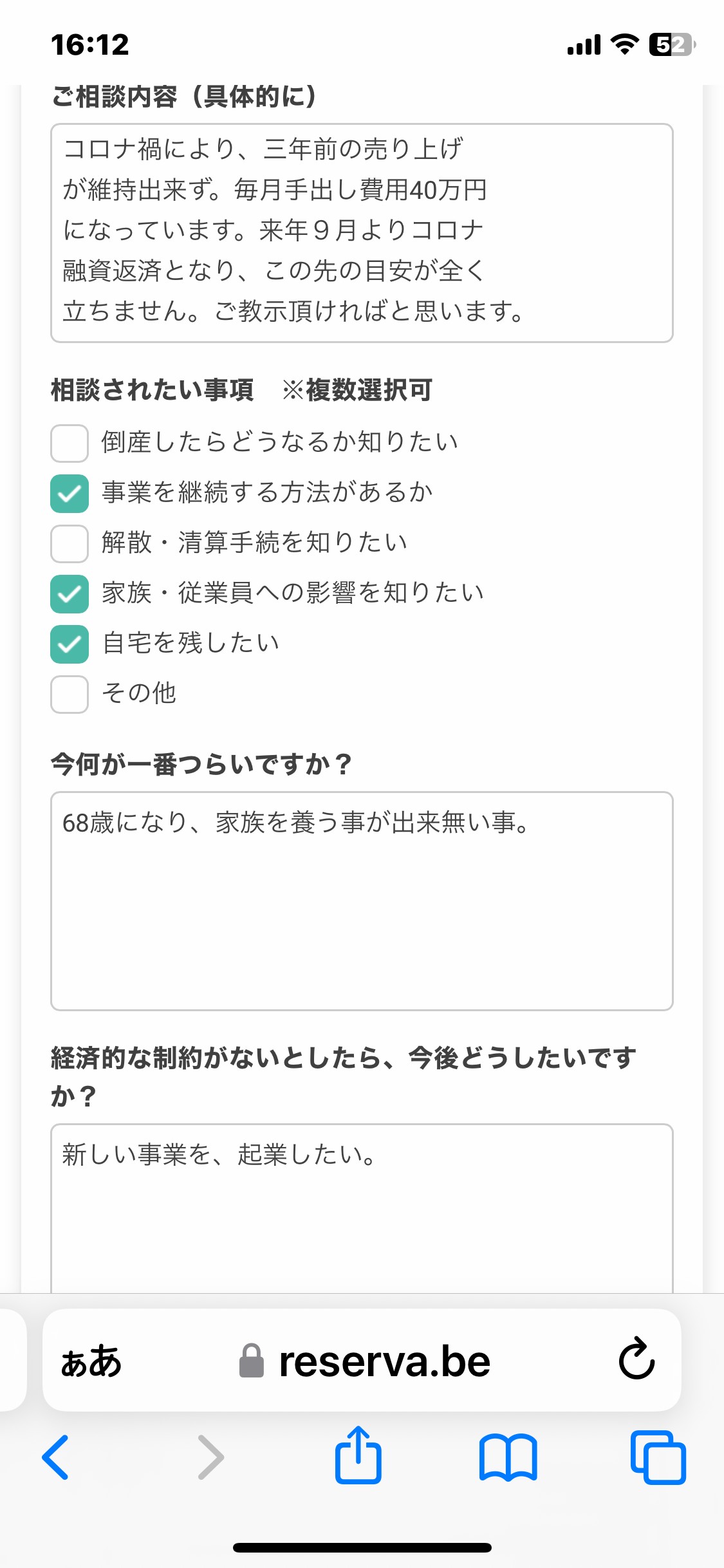This screenshot has width=724, height=1568.
Task: Uncheck 事業を継続する方法があるか
Action: click(x=70, y=493)
